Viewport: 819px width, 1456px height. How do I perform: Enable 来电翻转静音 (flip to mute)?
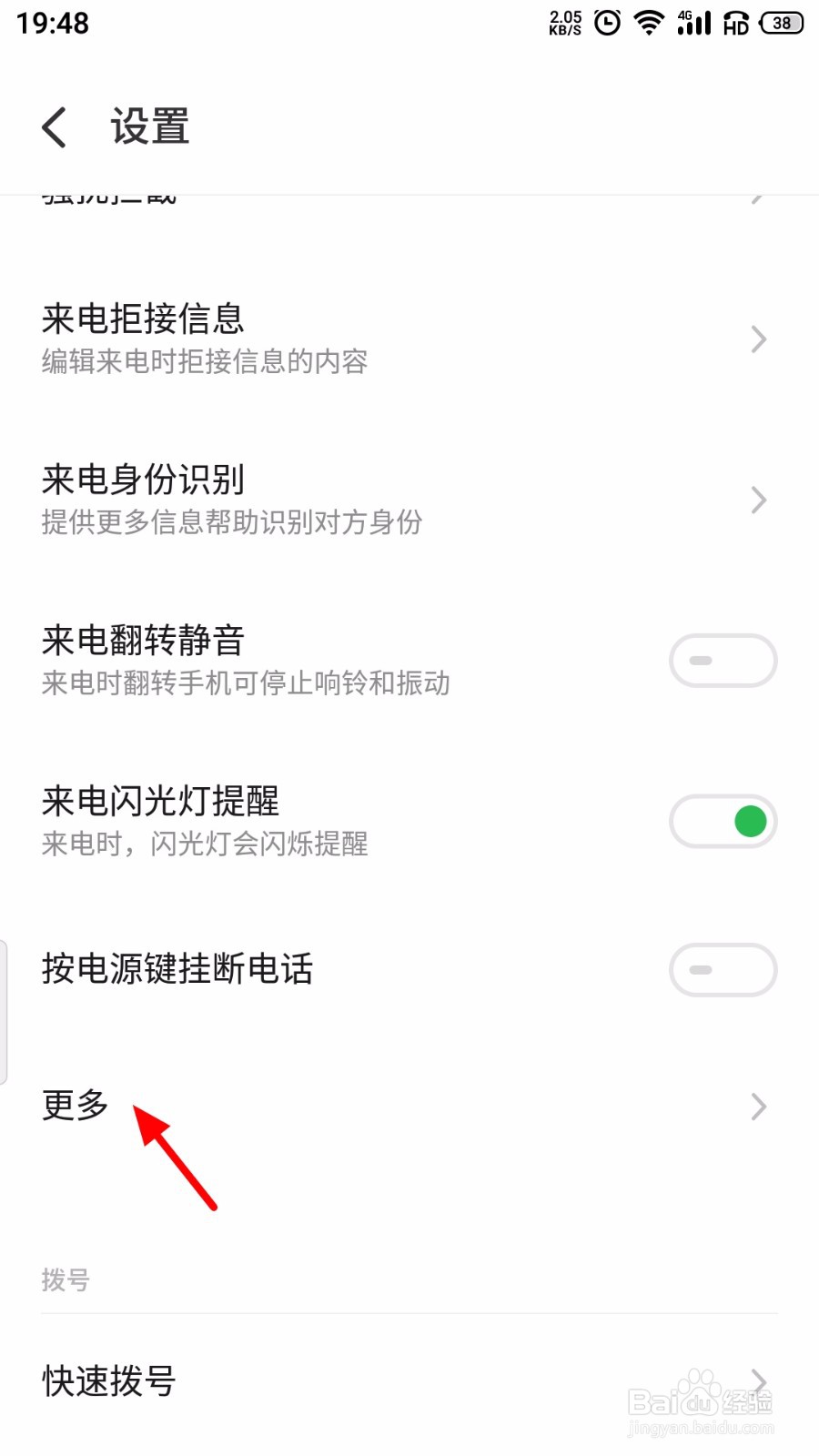coord(723,660)
